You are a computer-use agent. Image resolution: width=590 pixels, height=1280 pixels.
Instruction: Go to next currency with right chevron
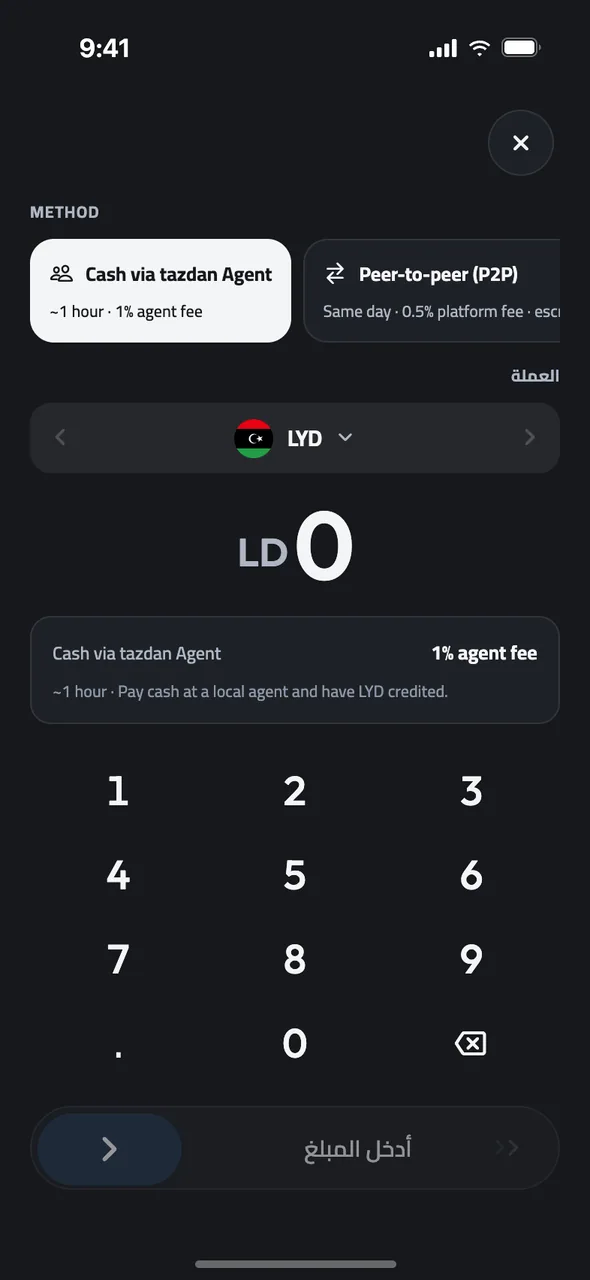pos(530,438)
